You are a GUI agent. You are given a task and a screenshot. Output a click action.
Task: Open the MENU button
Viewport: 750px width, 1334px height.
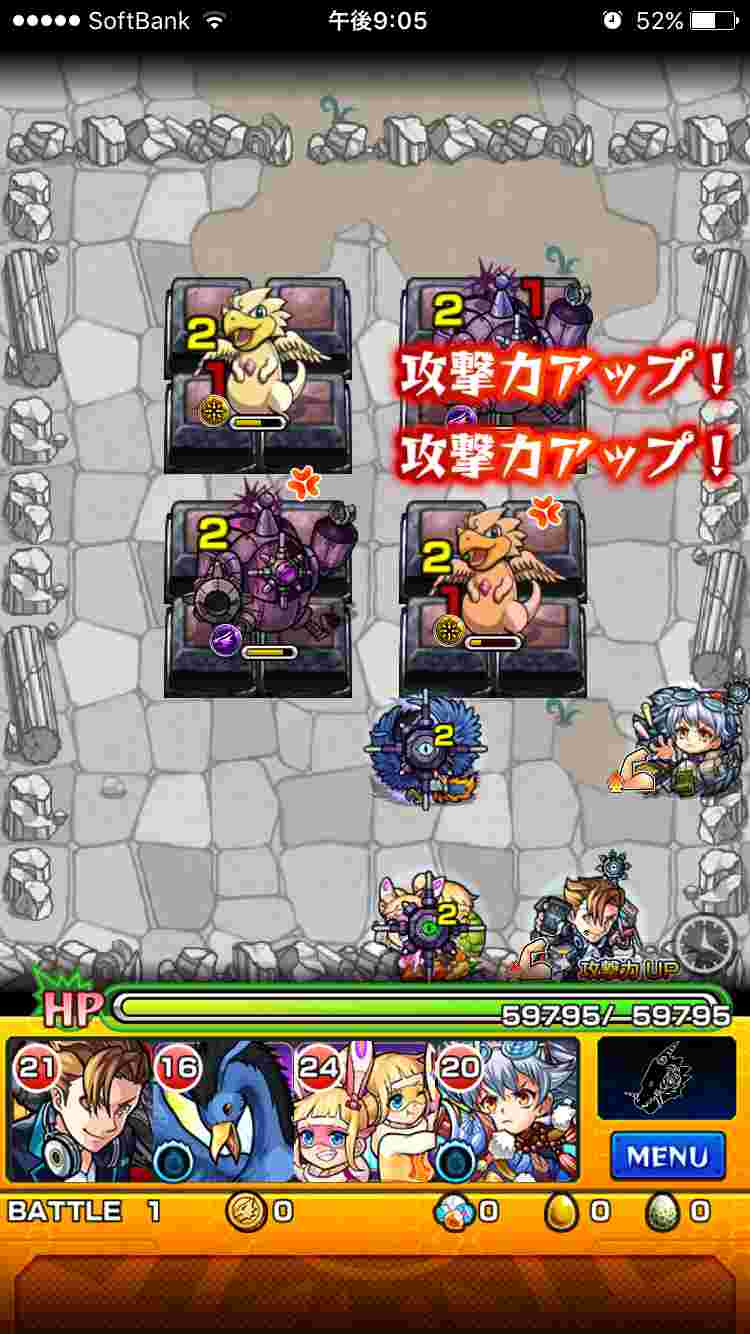(667, 1158)
